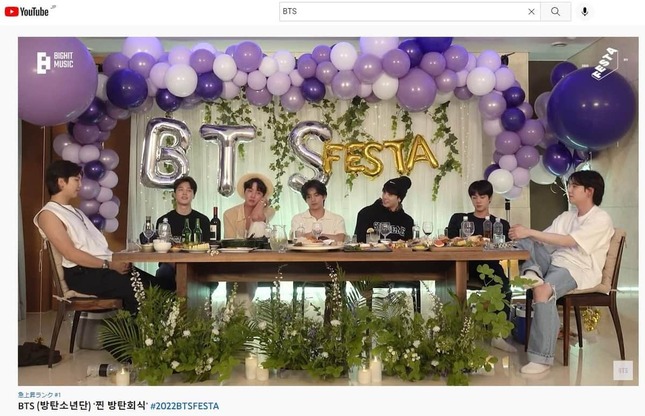Open the #2022BTSFESTA hashtag link
This screenshot has height=416, width=645.
tap(184, 406)
